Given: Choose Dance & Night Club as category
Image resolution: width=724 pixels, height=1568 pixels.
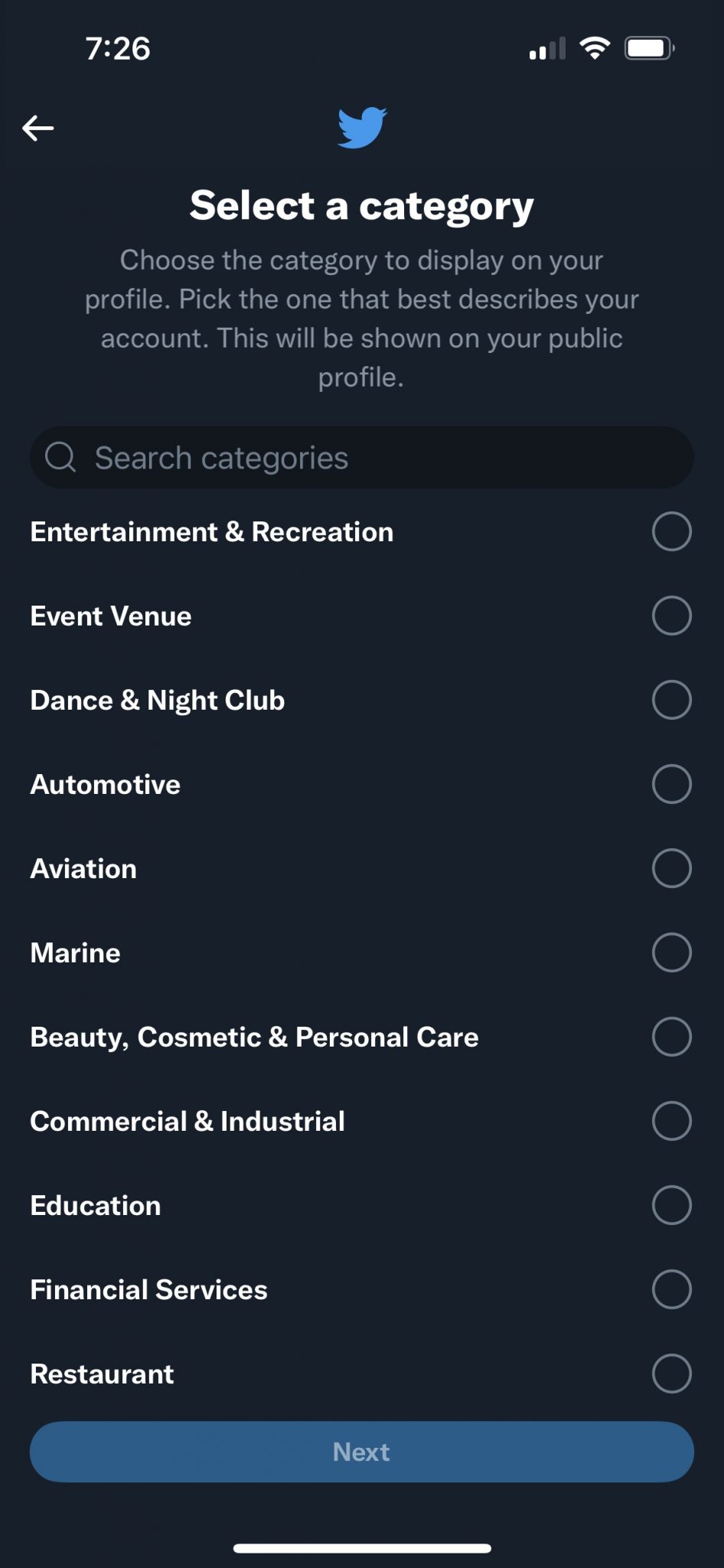Looking at the screenshot, I should coord(671,699).
